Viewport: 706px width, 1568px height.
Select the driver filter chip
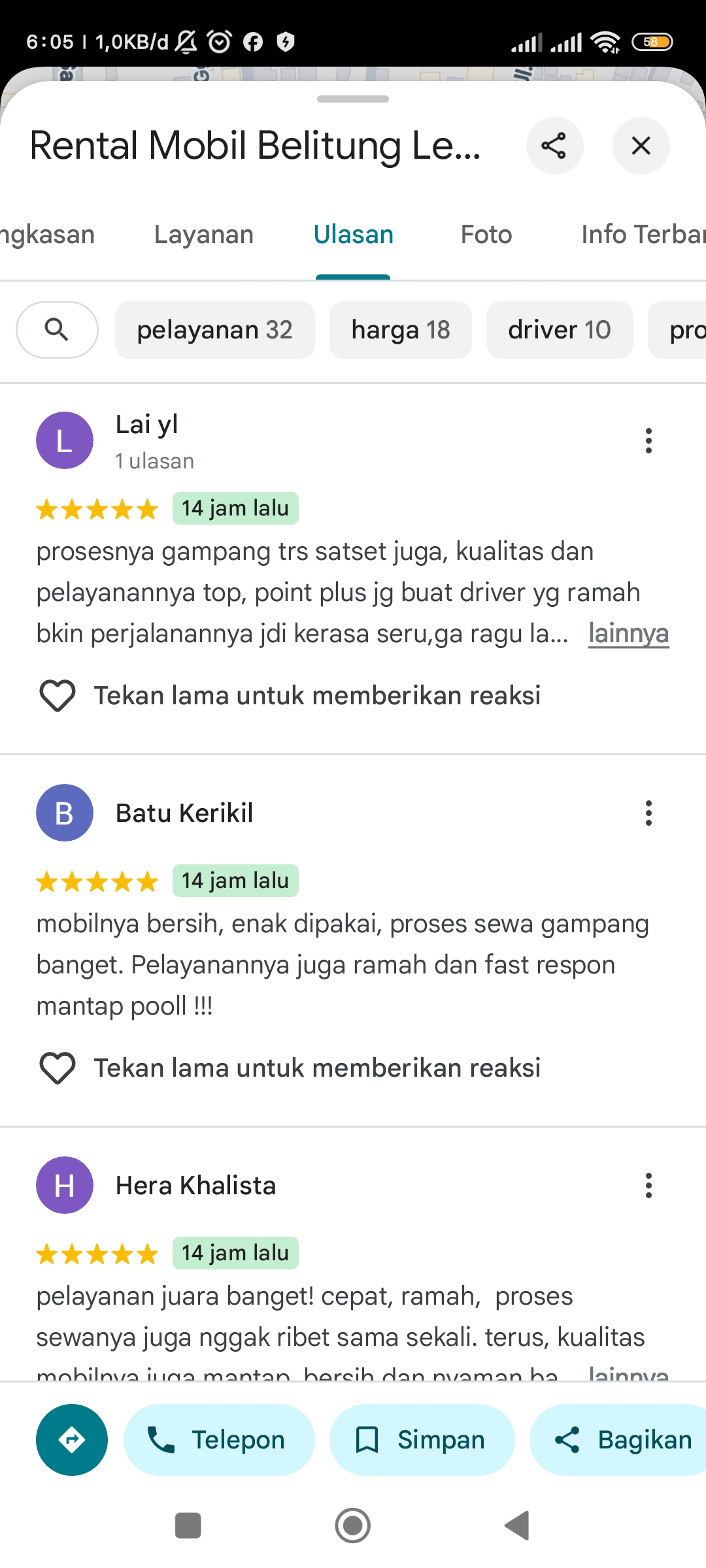point(559,330)
